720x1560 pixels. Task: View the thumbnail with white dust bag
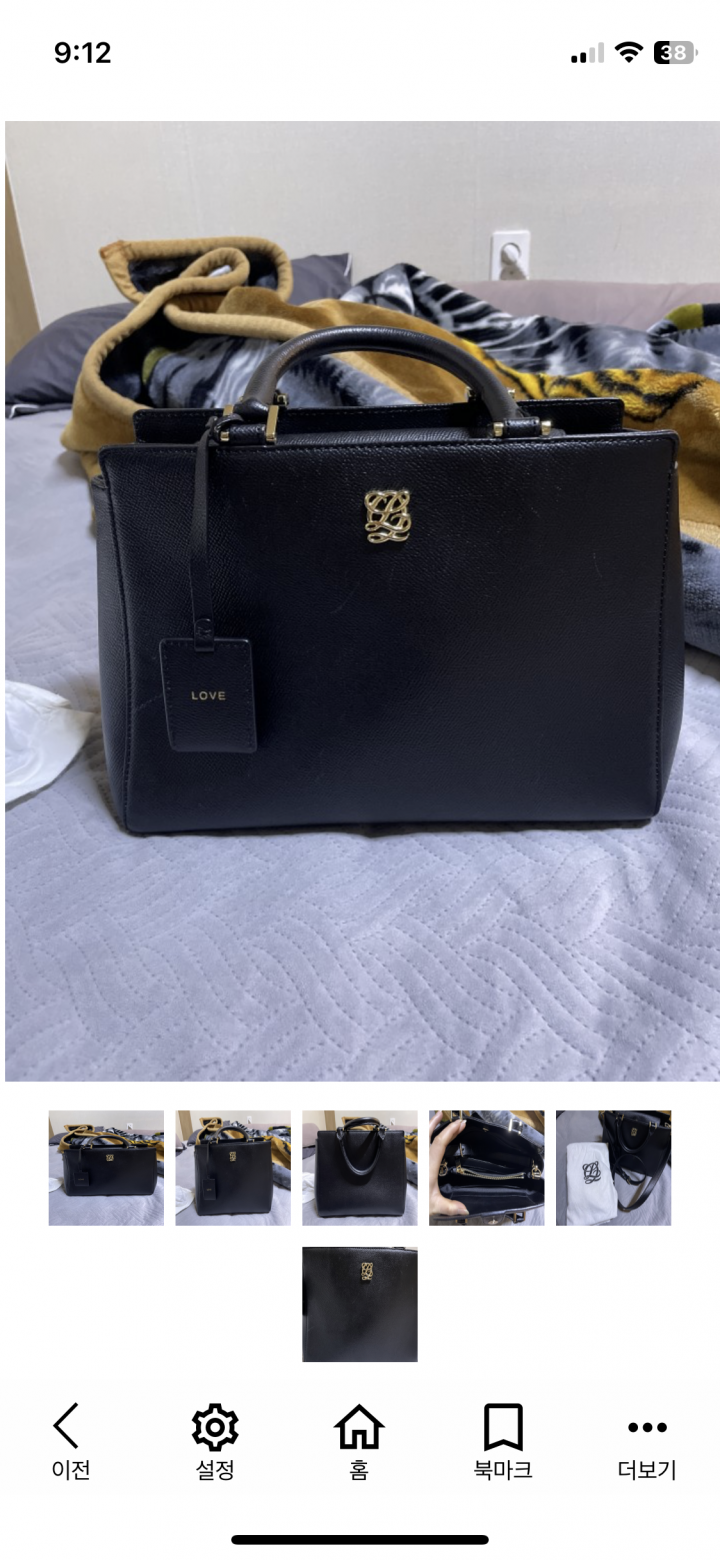click(x=613, y=1167)
